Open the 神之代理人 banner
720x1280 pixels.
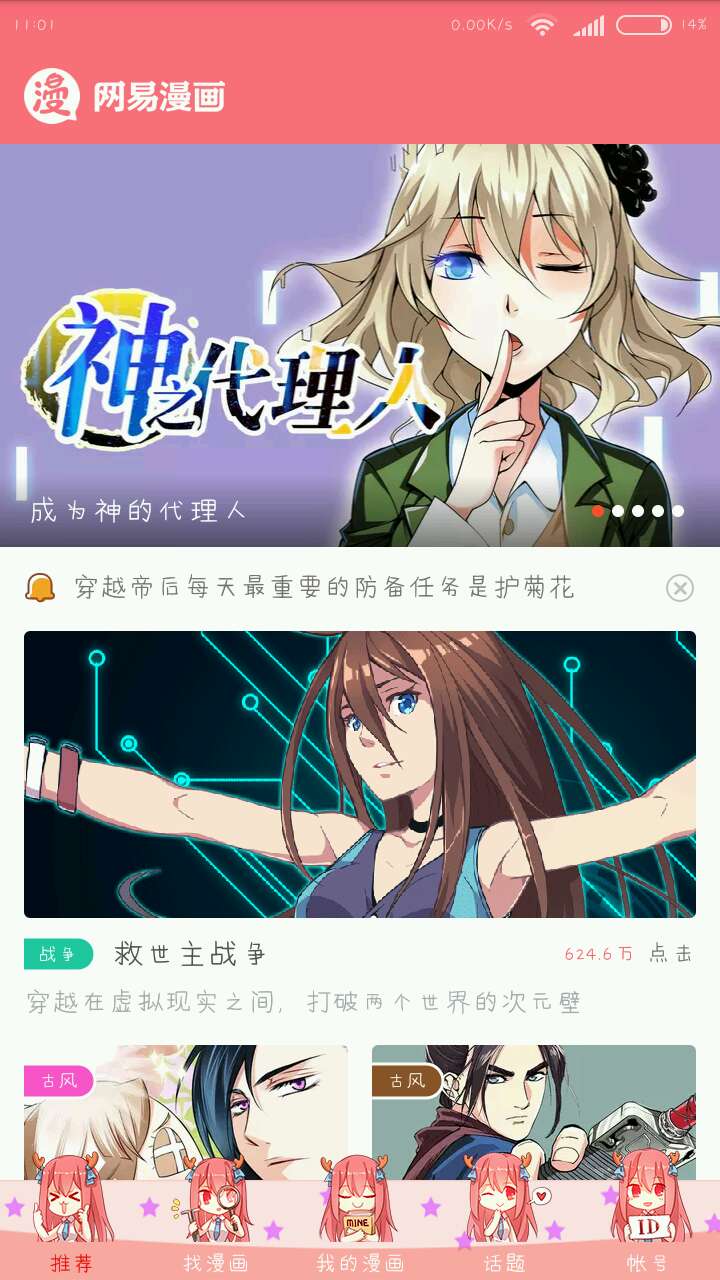(x=360, y=345)
